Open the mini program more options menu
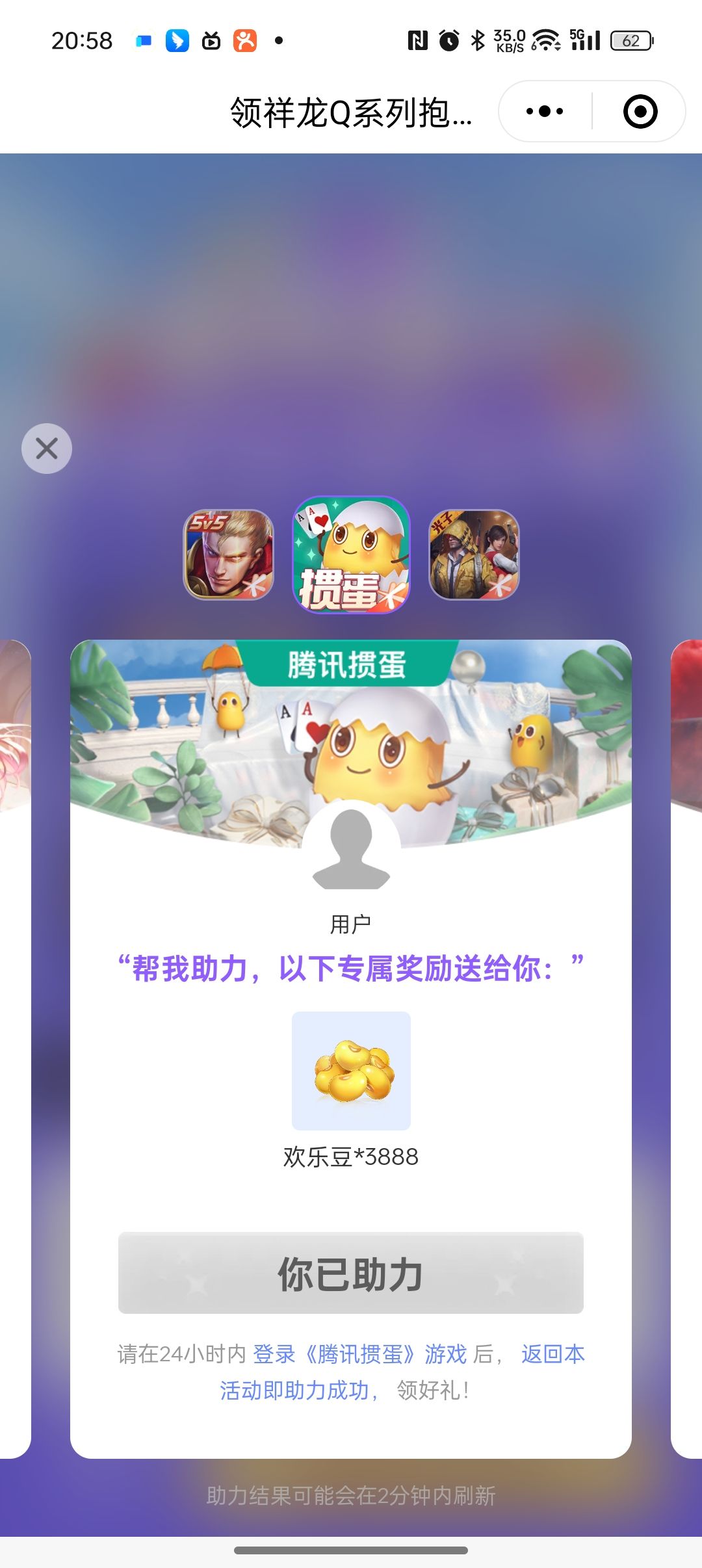Screen dimensions: 702x1568 click(545, 111)
